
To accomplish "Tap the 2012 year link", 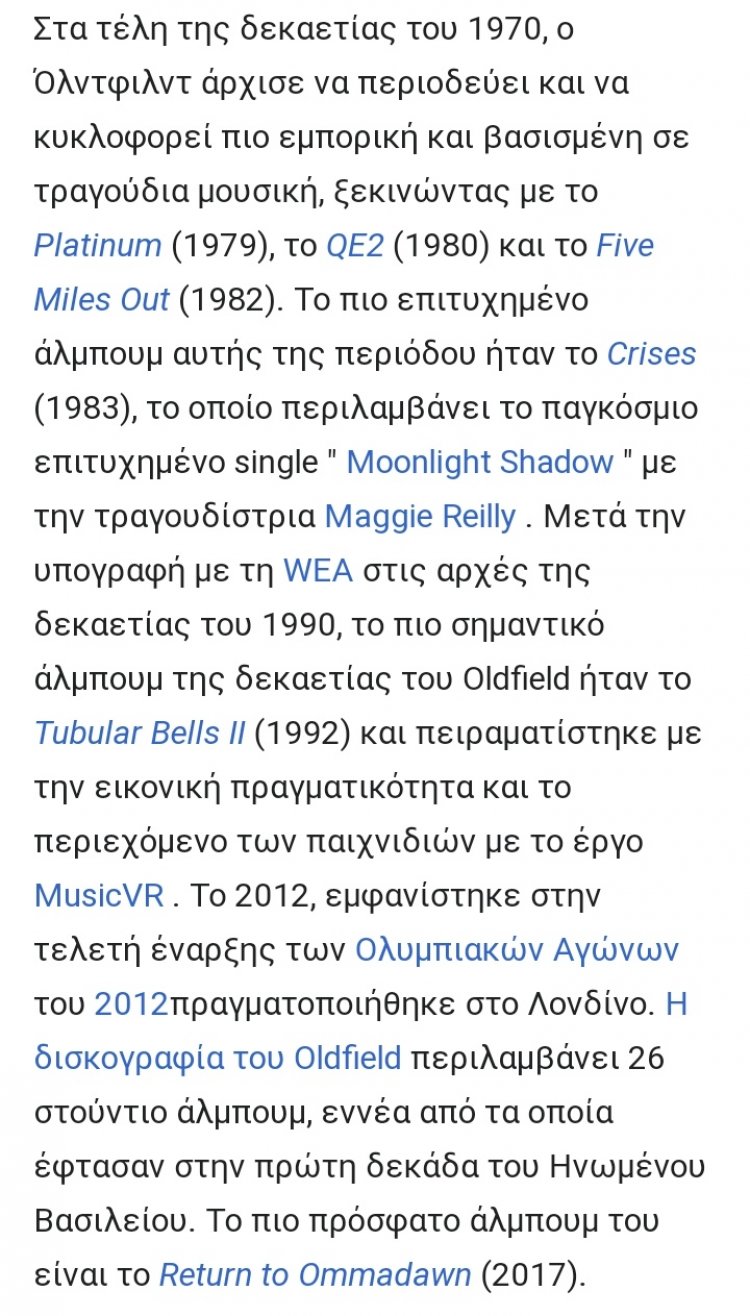I will [131, 1003].
